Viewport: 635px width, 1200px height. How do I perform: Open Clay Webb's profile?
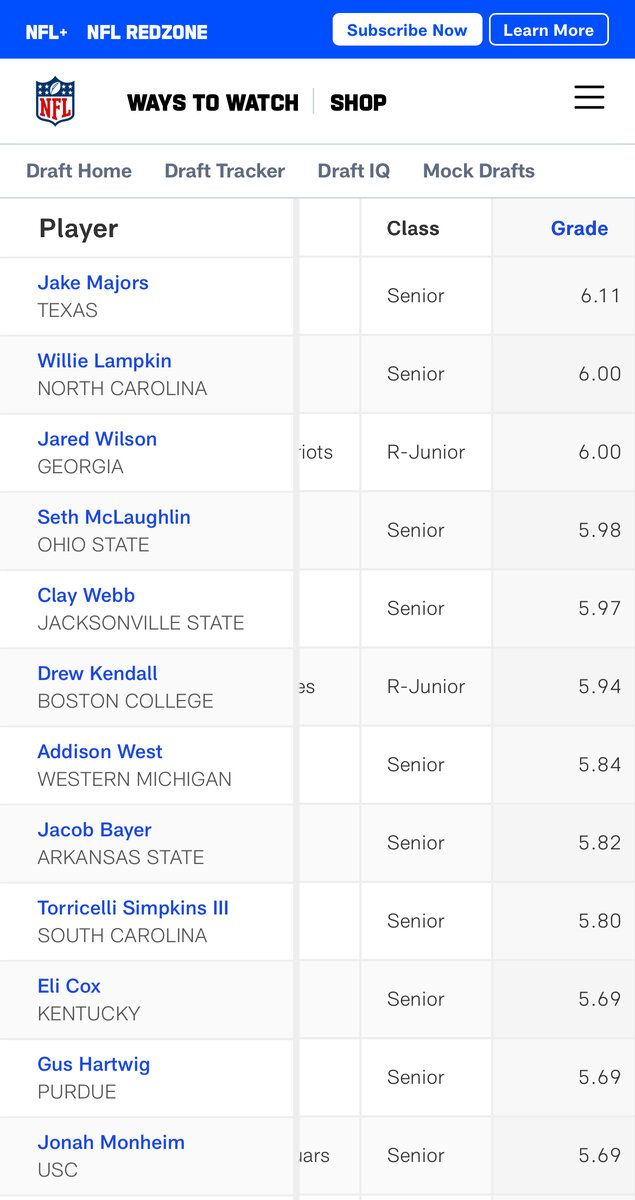86,595
